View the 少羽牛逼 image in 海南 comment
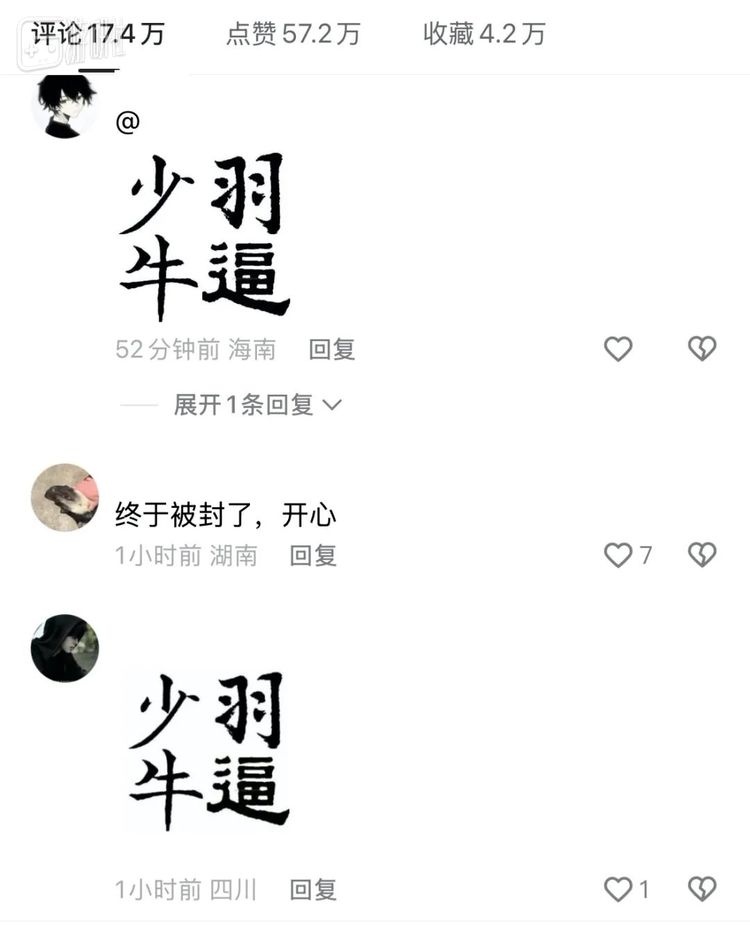This screenshot has width=750, height=926. [205, 235]
